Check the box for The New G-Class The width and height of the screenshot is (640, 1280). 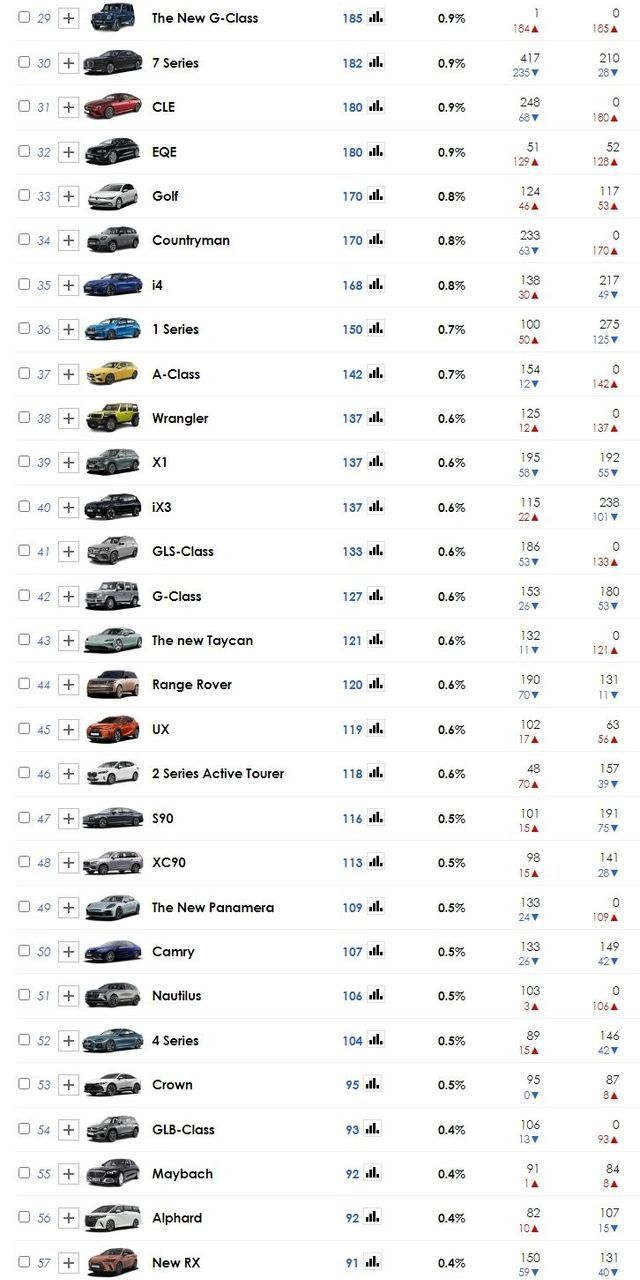tap(24, 18)
